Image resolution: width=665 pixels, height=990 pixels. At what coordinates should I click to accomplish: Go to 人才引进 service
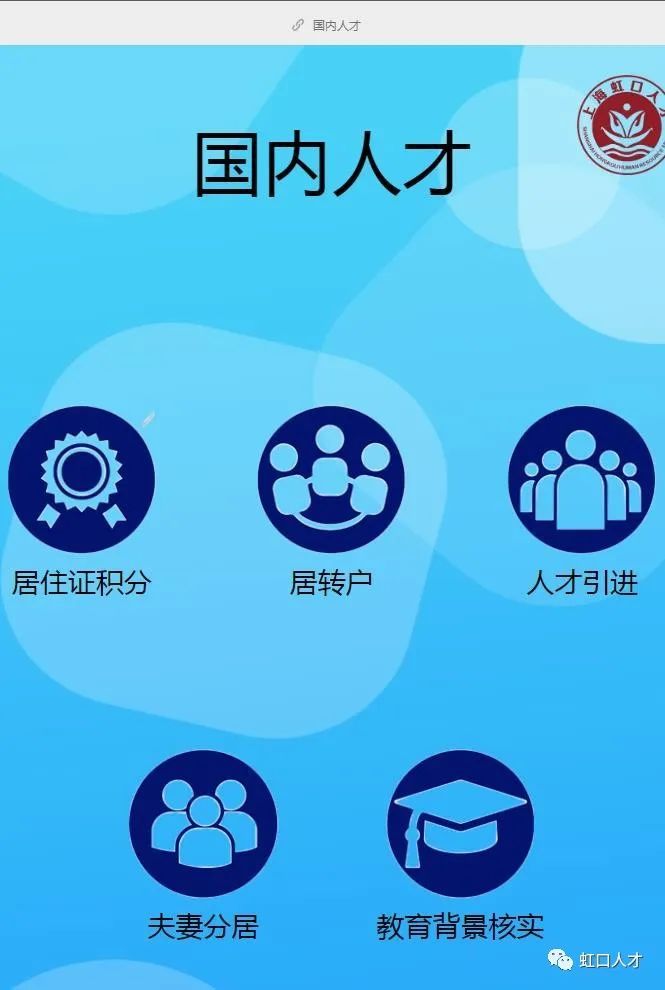click(x=581, y=479)
